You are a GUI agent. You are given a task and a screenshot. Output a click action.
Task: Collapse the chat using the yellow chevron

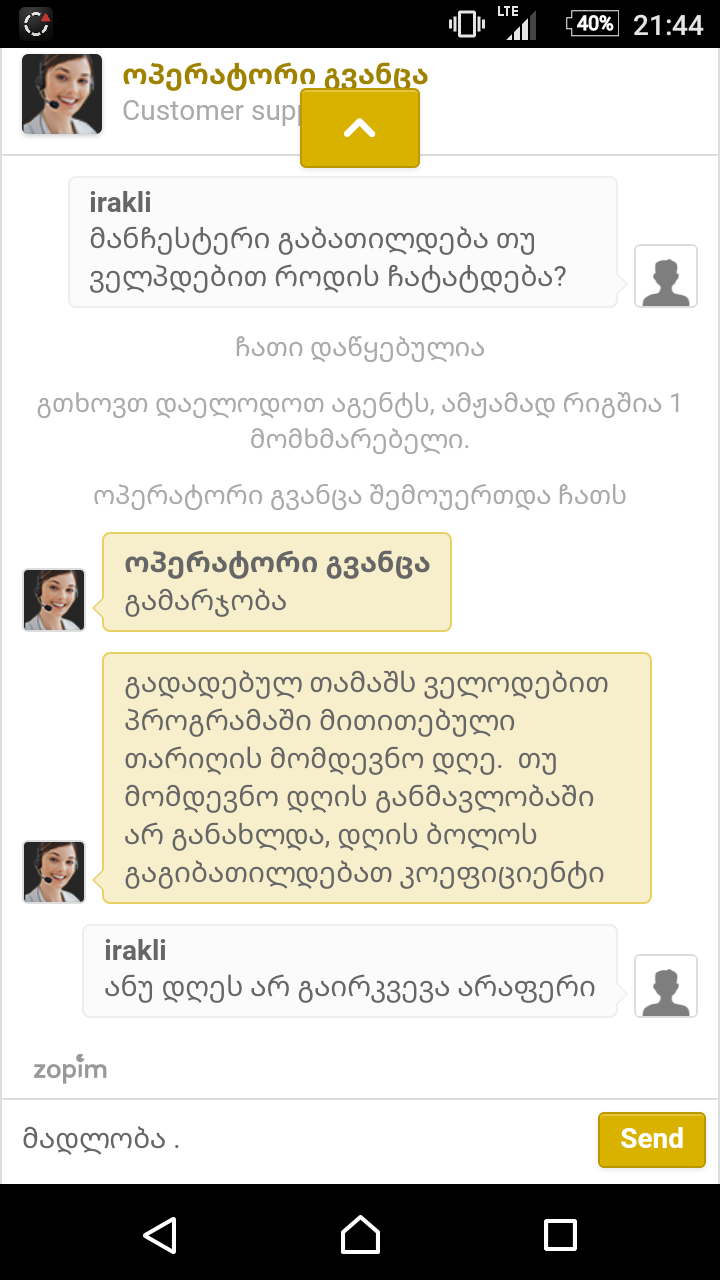(359, 128)
